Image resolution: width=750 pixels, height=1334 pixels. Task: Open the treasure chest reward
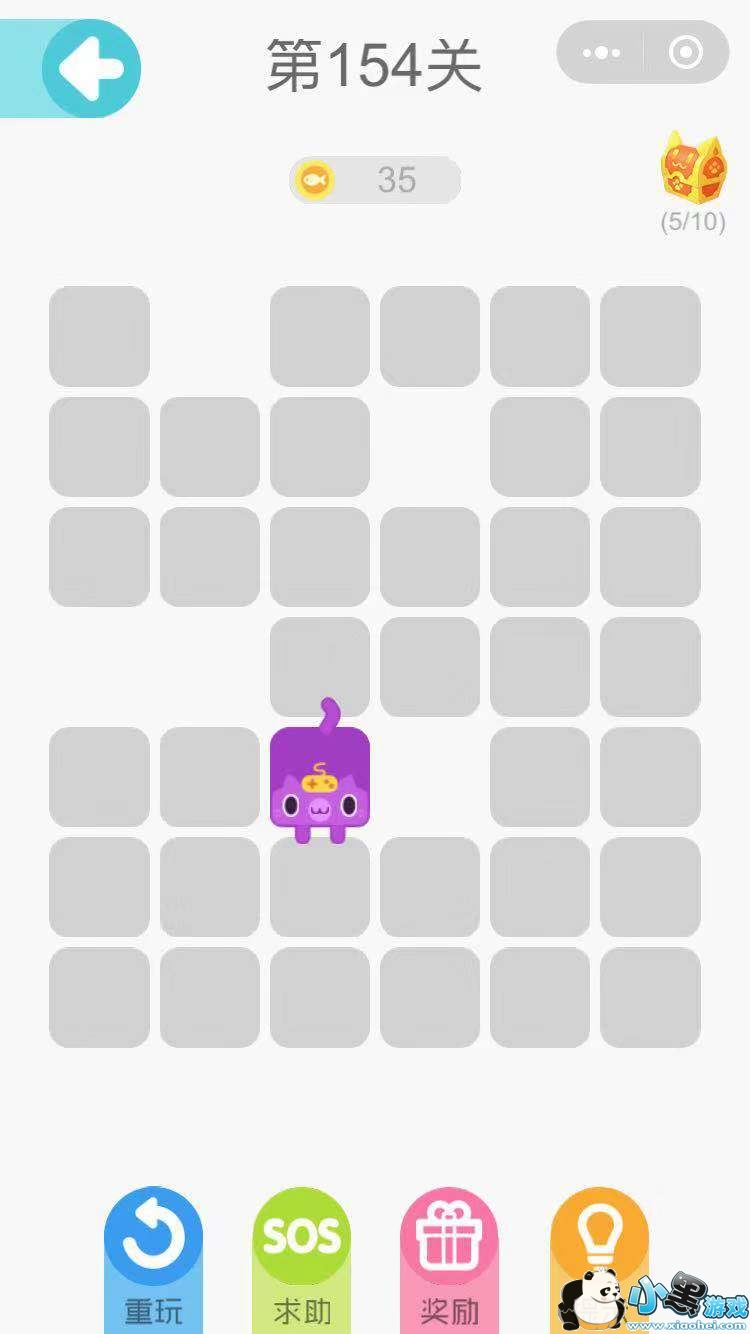(x=692, y=169)
